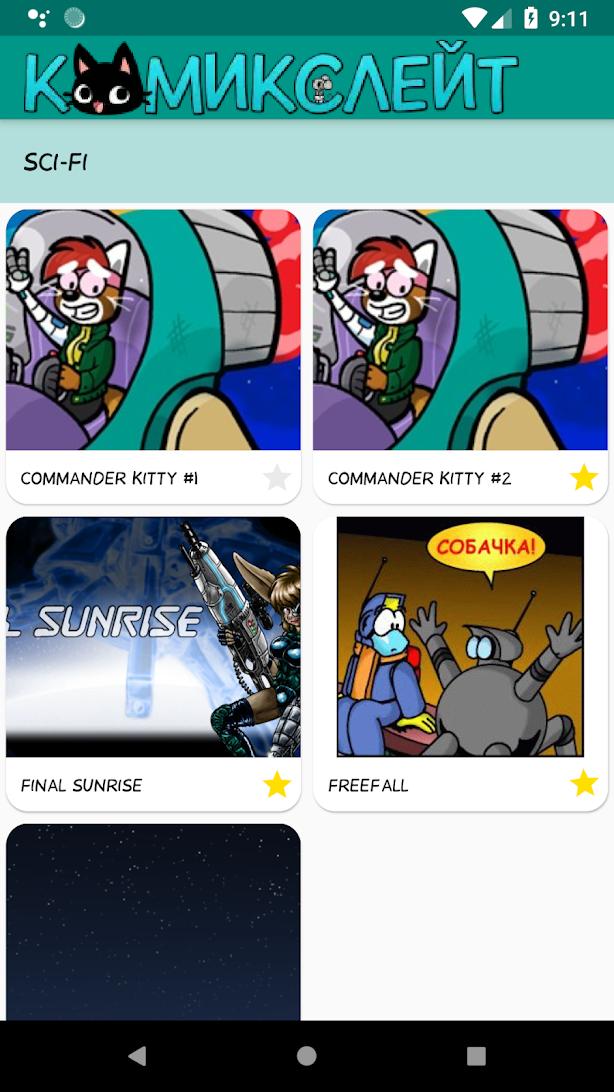Tap the system home button
The width and height of the screenshot is (614, 1092).
pyautogui.click(x=307, y=1056)
